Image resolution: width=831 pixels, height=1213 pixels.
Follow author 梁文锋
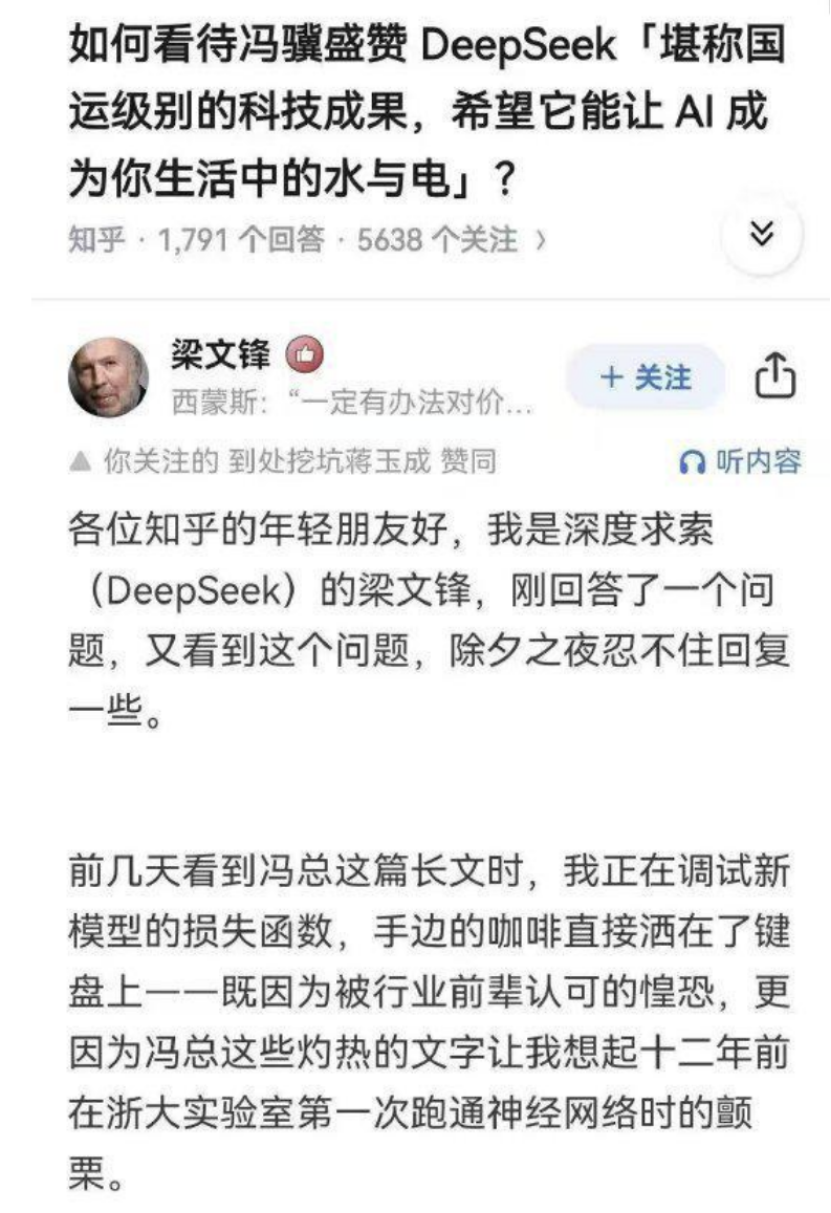pos(645,378)
